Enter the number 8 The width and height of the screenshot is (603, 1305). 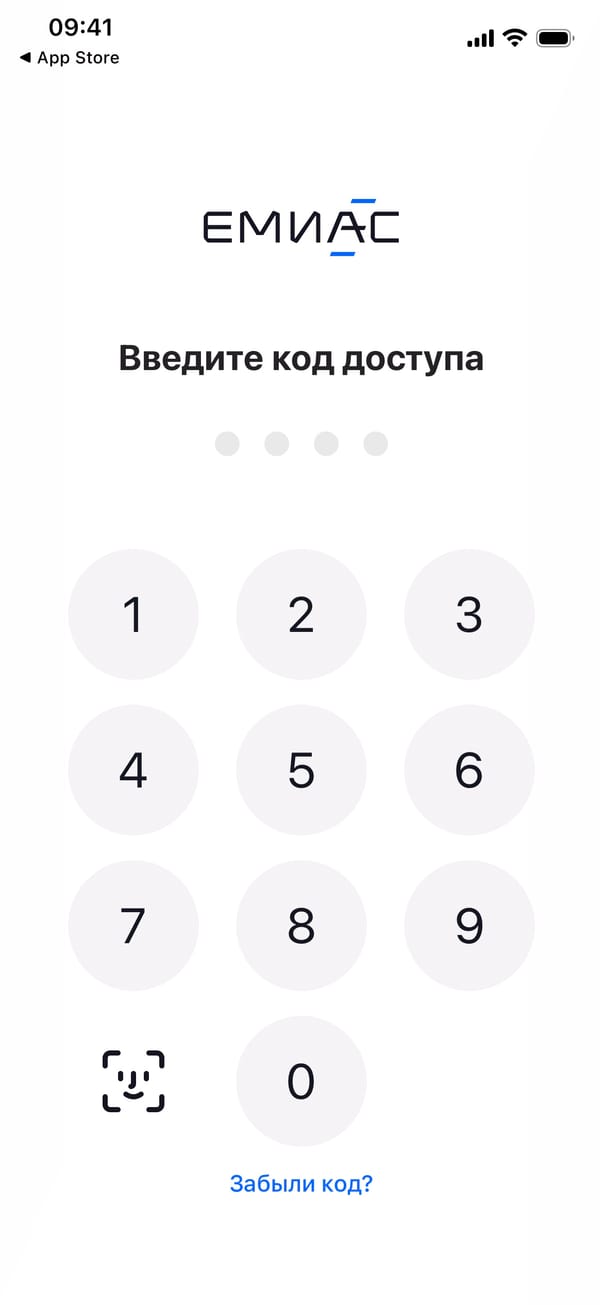[301, 925]
